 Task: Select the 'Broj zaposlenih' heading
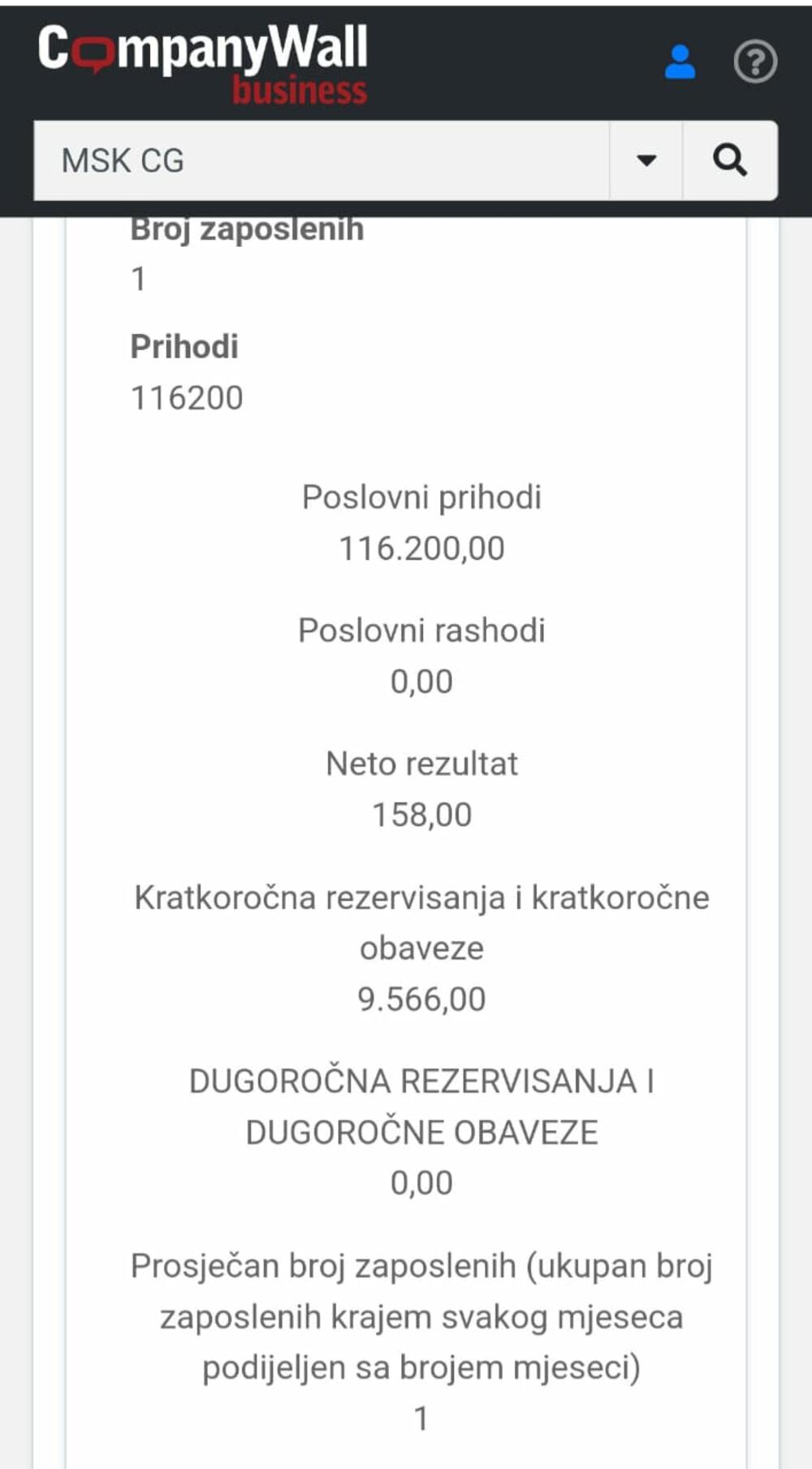coord(248,229)
